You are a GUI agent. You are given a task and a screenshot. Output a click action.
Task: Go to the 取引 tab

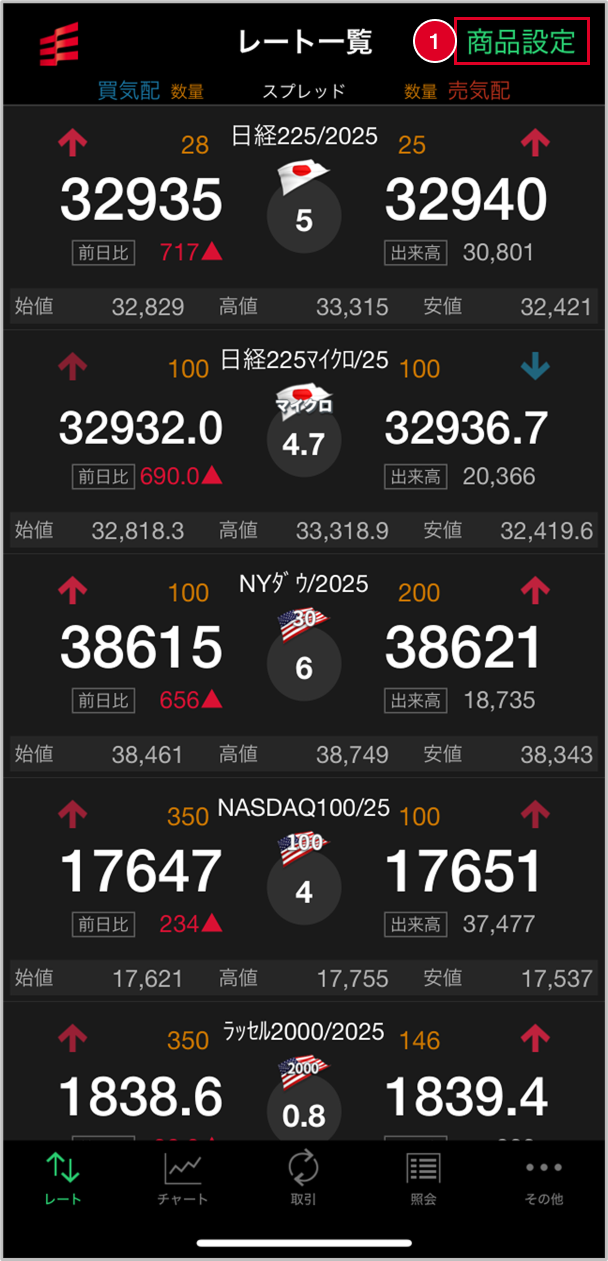click(x=303, y=1178)
